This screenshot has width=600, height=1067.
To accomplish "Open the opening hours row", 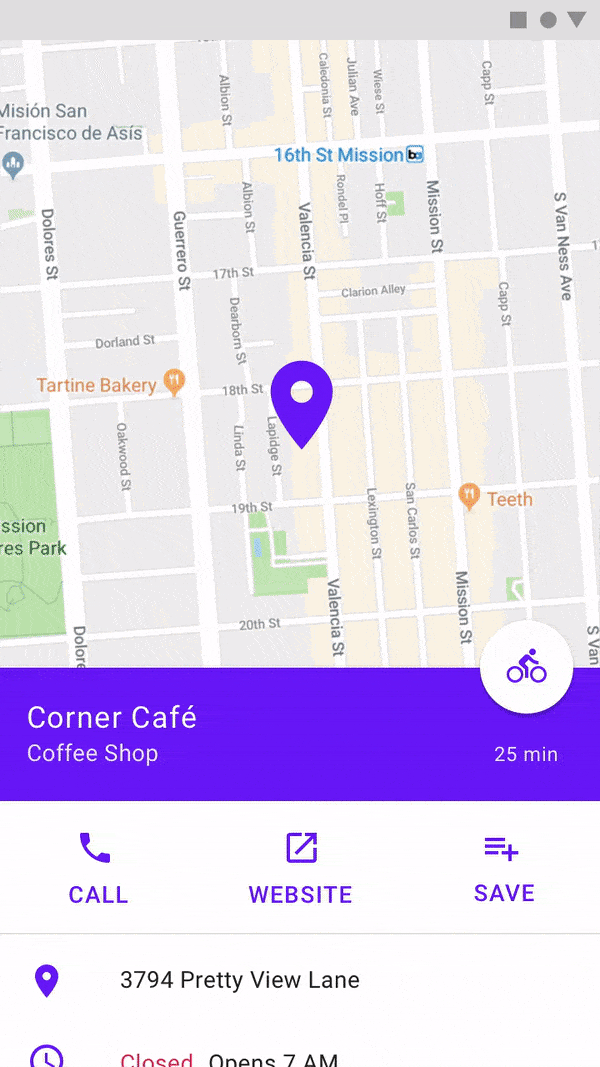I will (x=300, y=1051).
